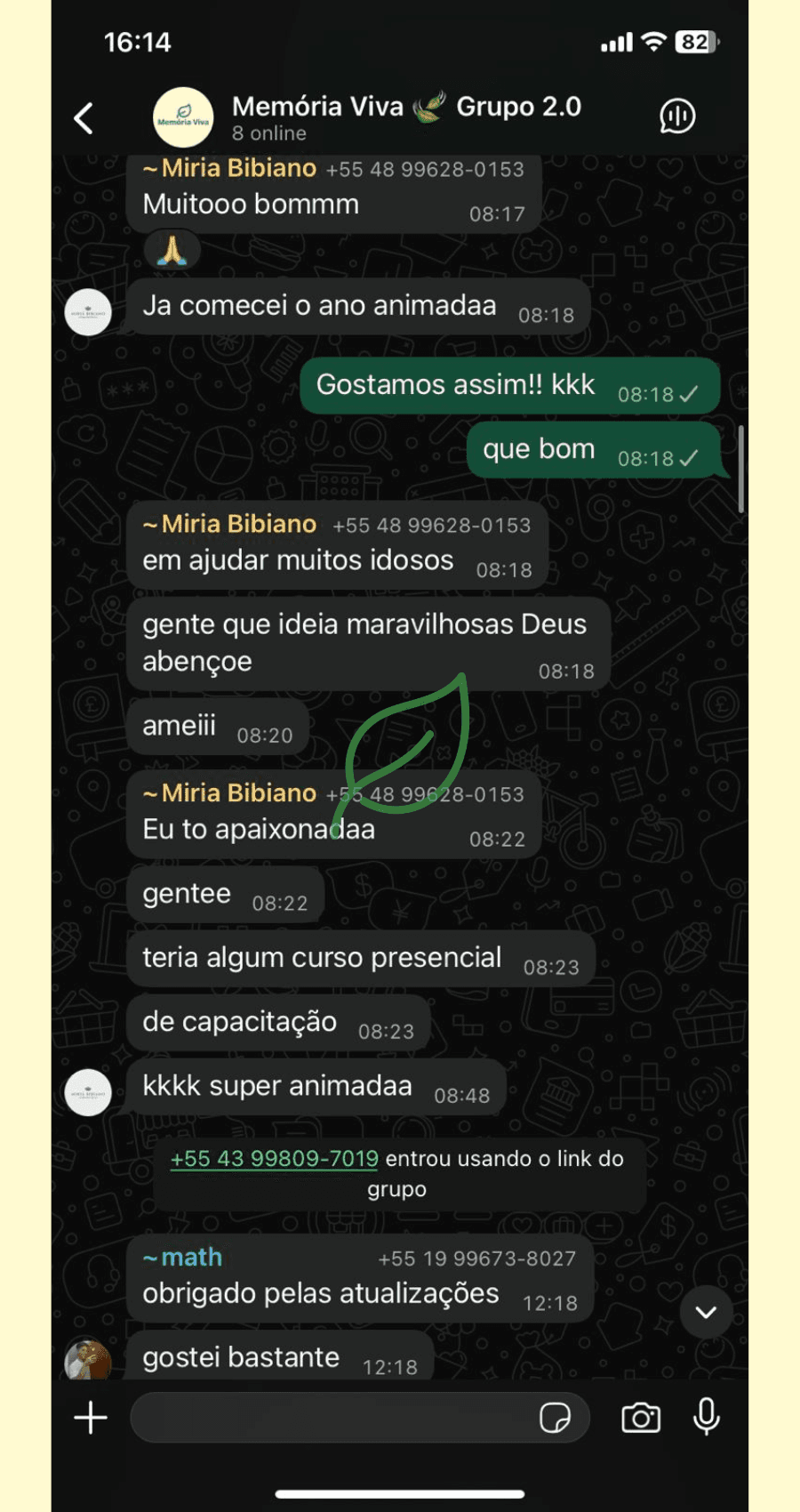The width and height of the screenshot is (800, 1512).
Task: Open the sticker picker icon
Action: coord(556,1418)
